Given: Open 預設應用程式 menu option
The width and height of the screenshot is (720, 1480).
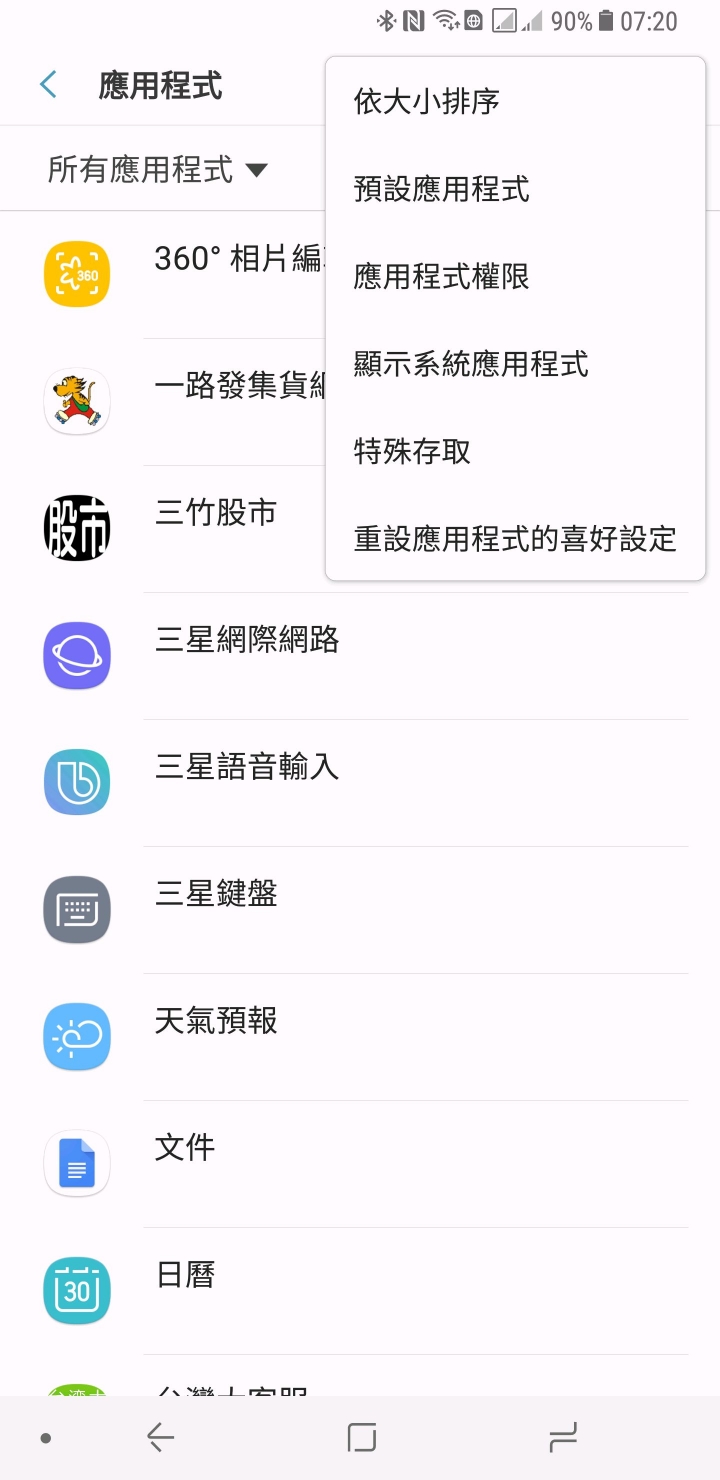Looking at the screenshot, I should tap(441, 190).
